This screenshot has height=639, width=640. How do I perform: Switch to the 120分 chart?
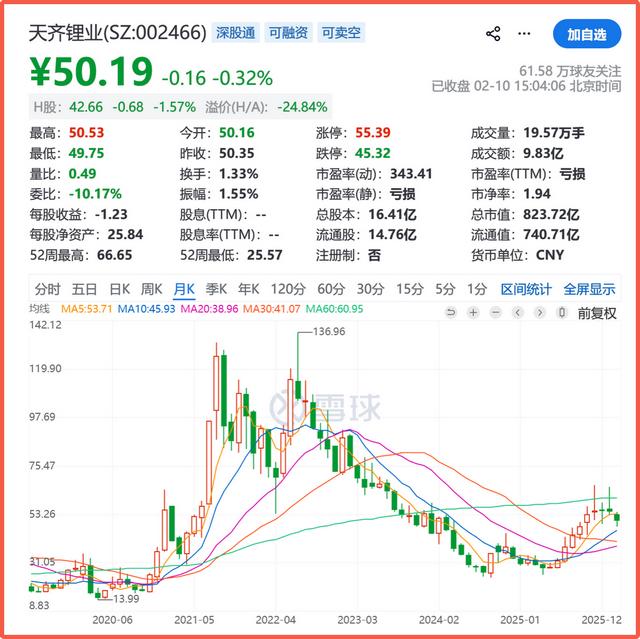(287, 289)
